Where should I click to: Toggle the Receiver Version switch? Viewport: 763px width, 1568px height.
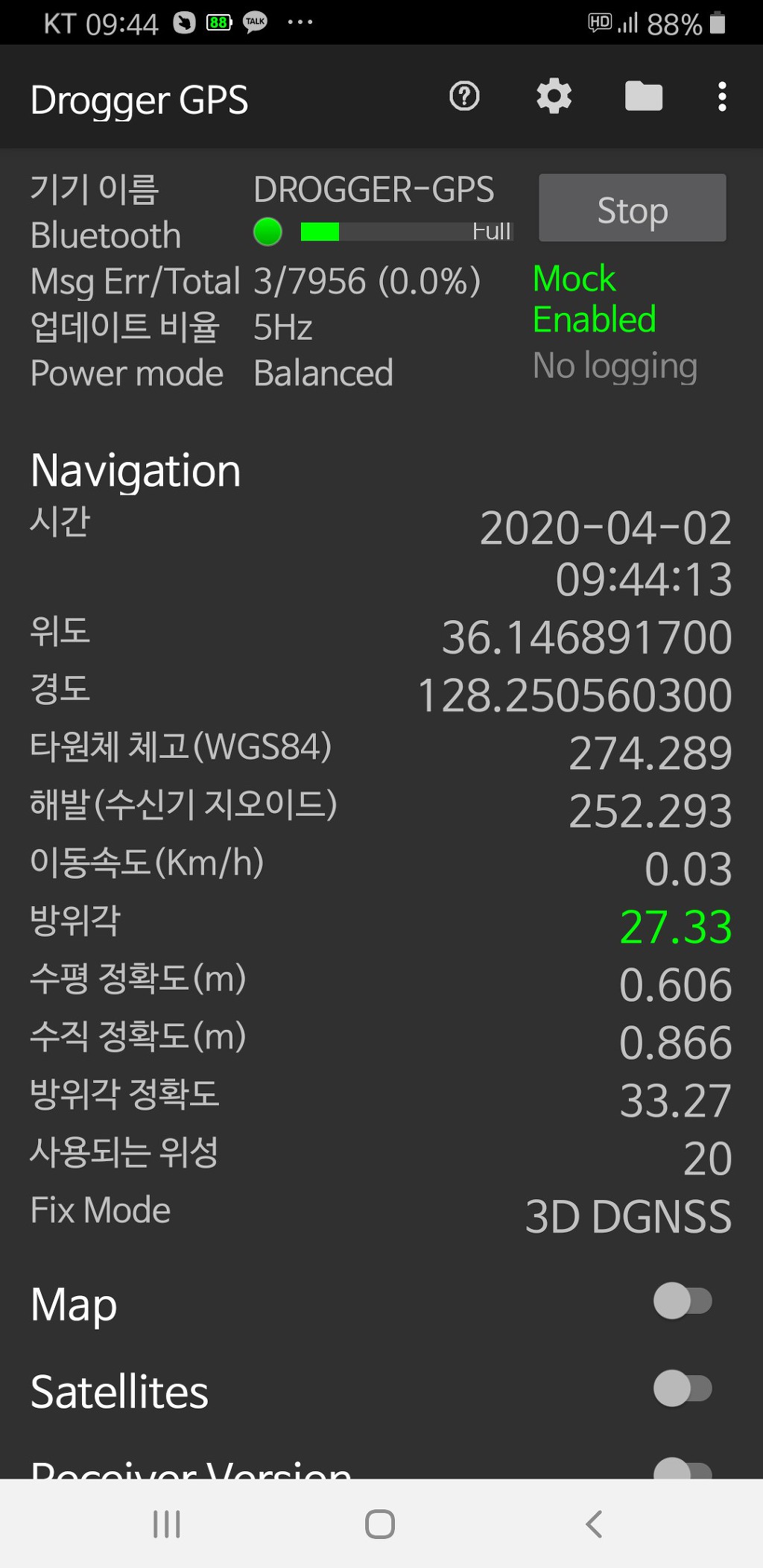(683, 1470)
